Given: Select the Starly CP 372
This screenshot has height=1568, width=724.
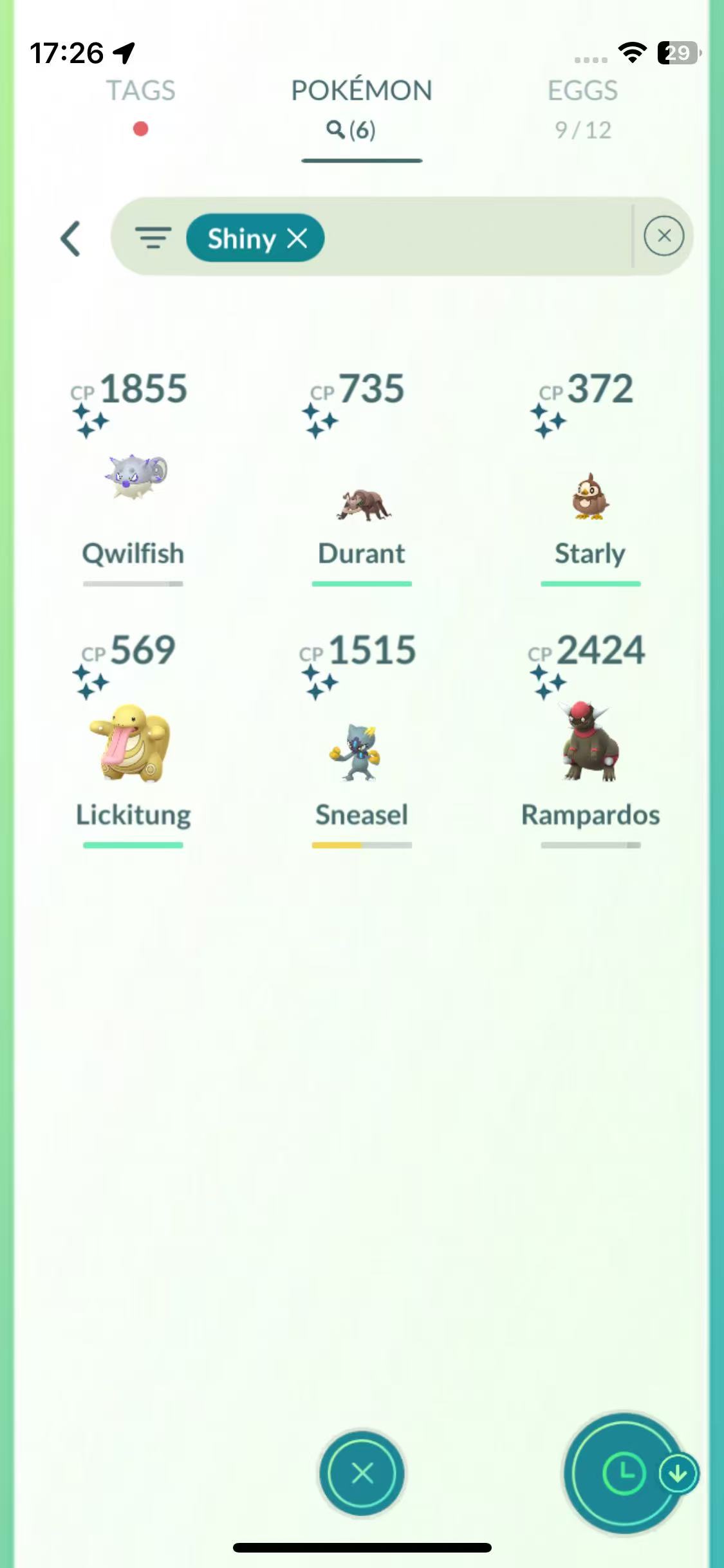Looking at the screenshot, I should 590,478.
